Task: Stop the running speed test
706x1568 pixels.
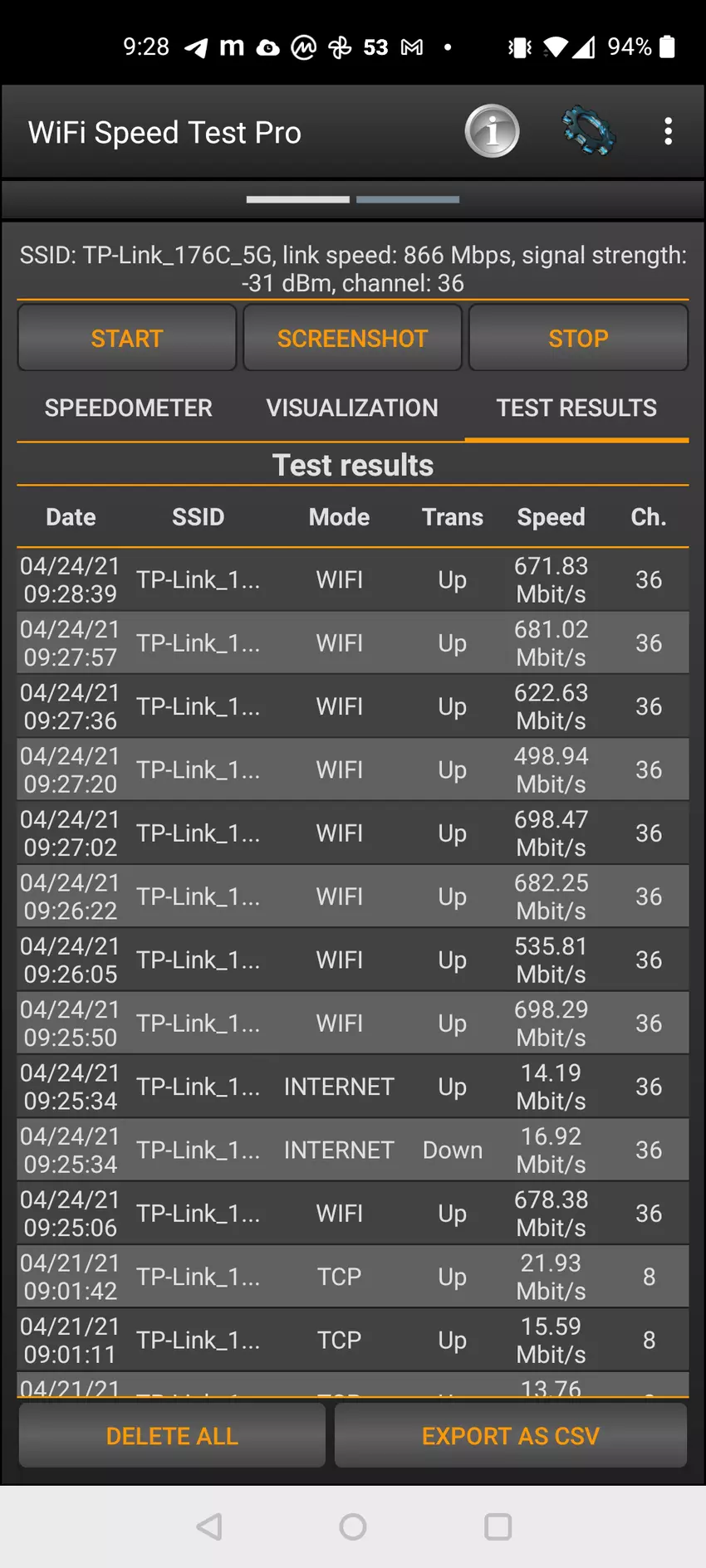Action: 578,338
